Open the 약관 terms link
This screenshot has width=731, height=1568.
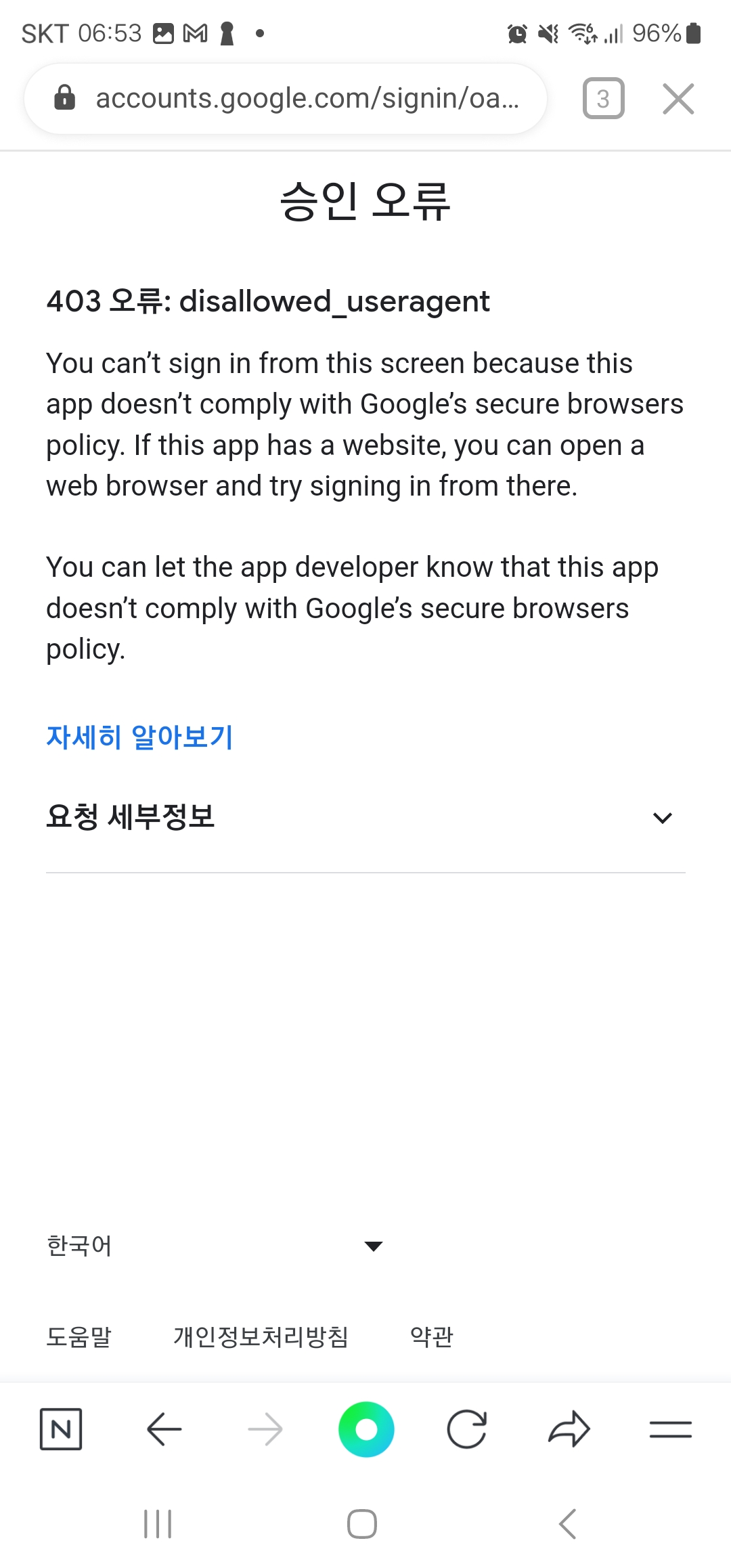[431, 1336]
